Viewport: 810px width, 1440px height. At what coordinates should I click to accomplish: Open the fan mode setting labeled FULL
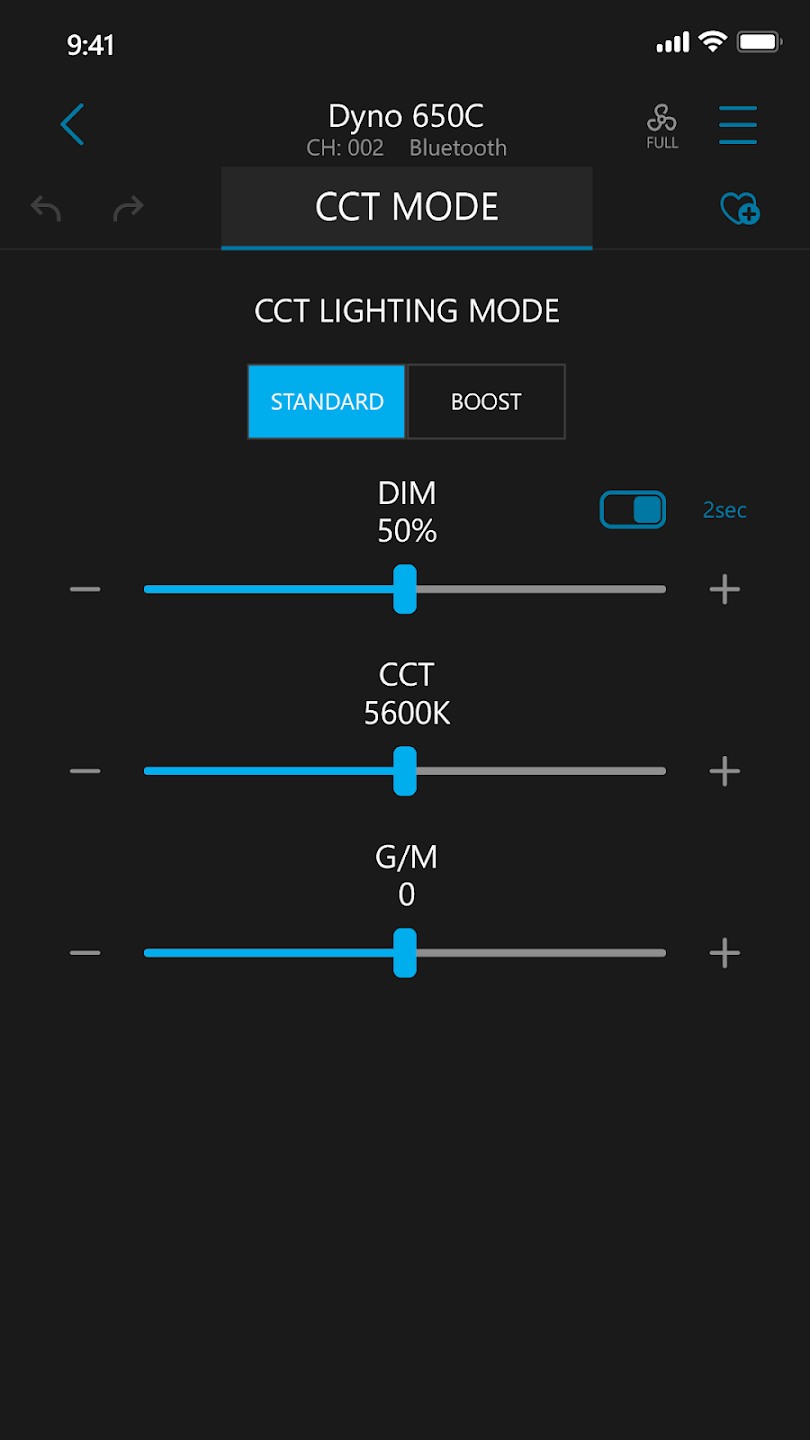pyautogui.click(x=662, y=127)
